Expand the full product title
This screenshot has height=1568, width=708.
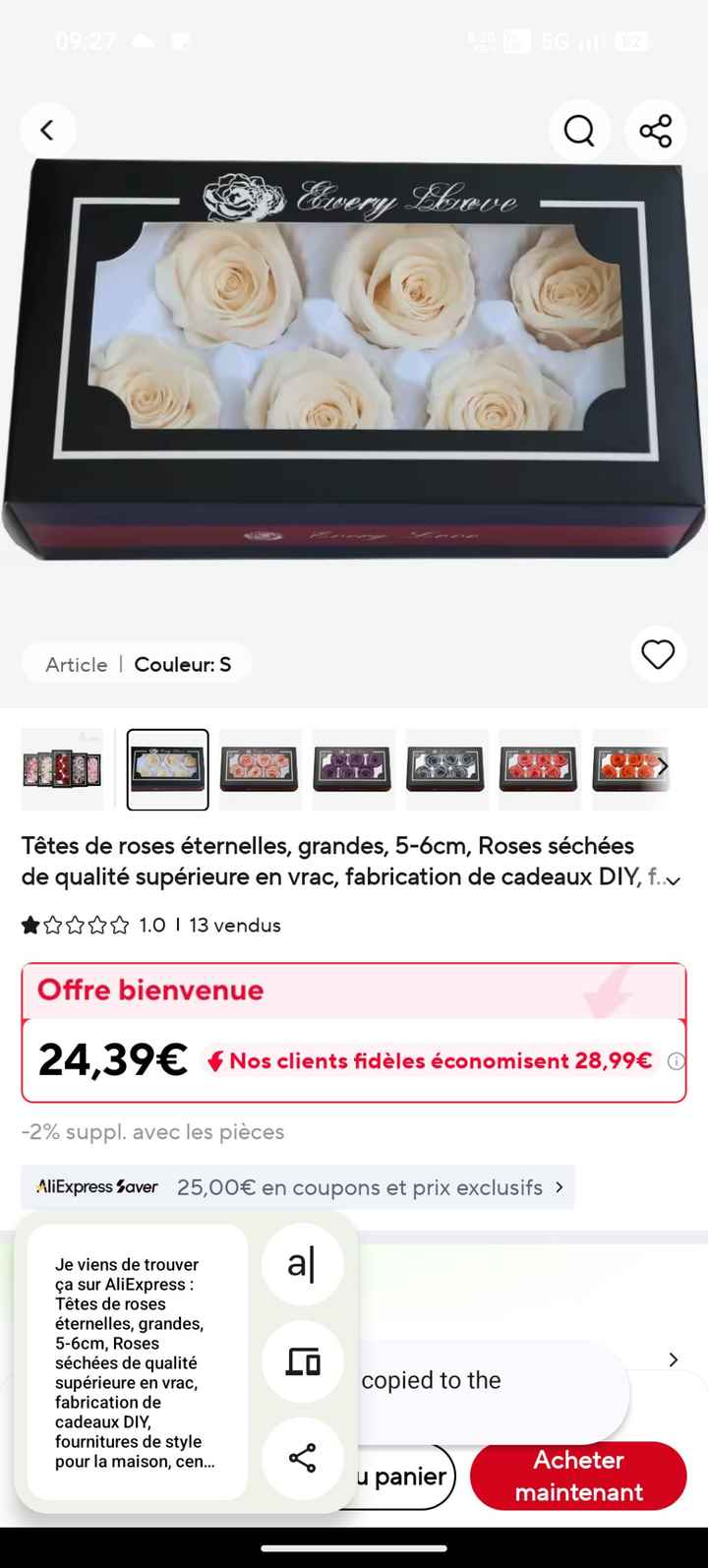click(x=674, y=879)
